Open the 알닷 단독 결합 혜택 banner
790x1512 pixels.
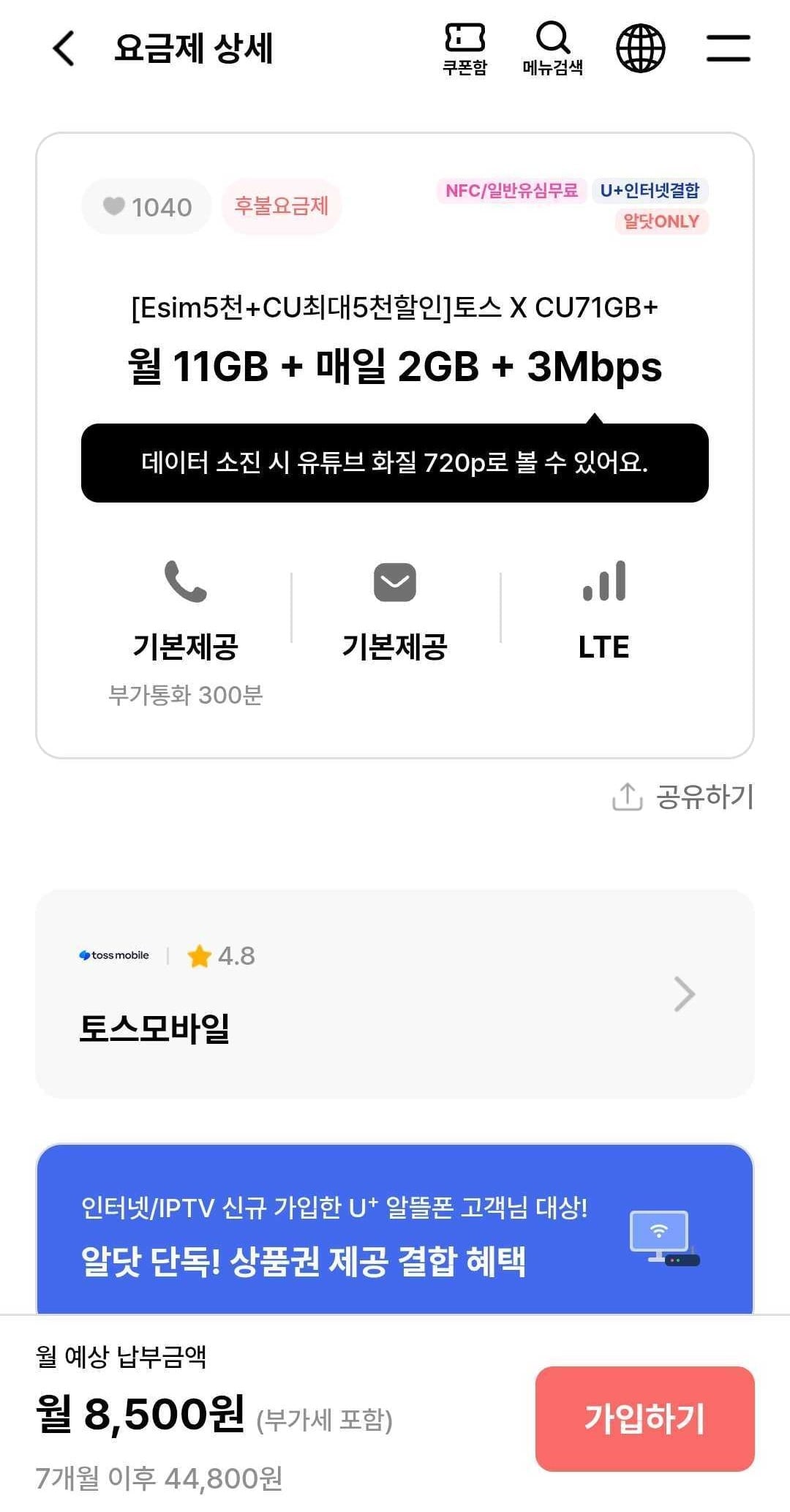395,1230
